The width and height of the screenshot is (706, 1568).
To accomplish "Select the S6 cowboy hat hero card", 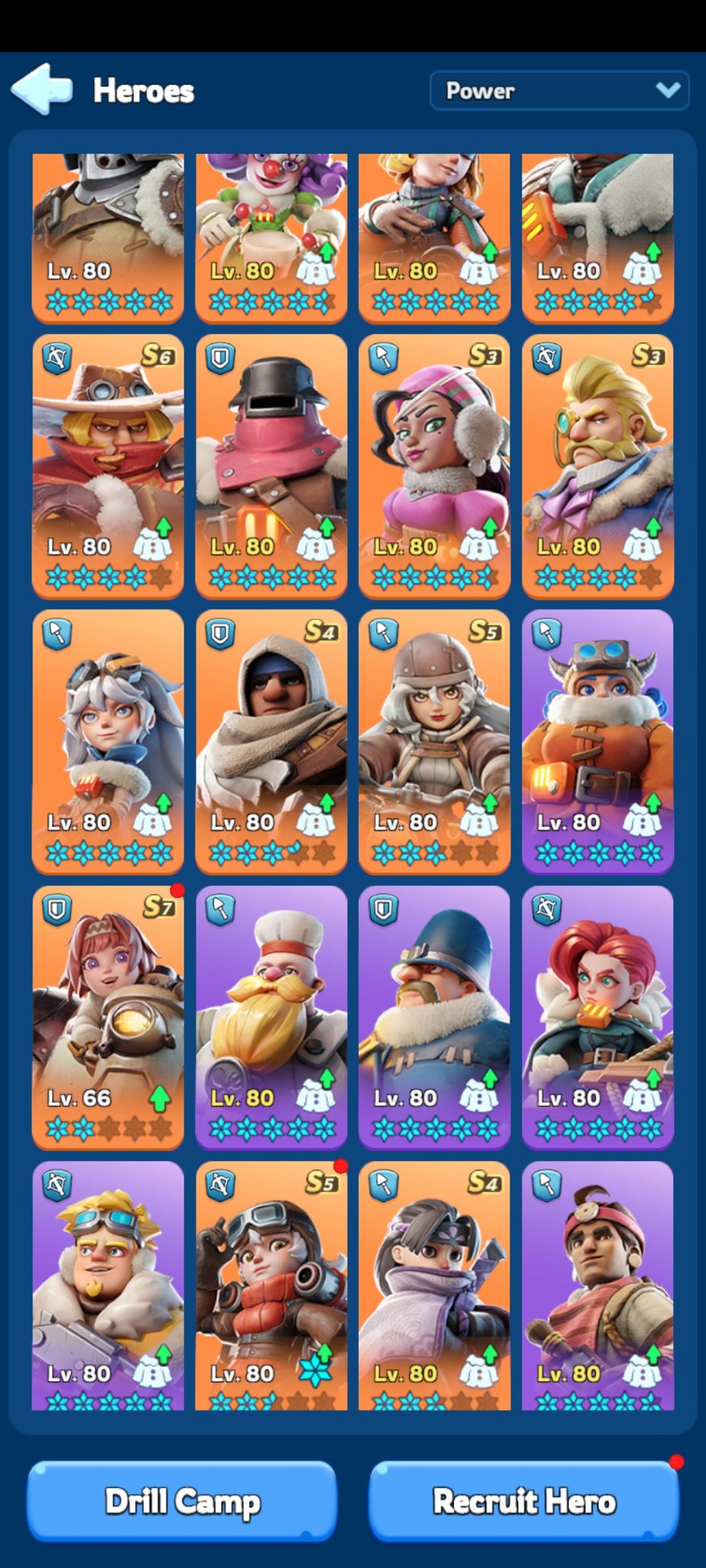I will coord(108,465).
